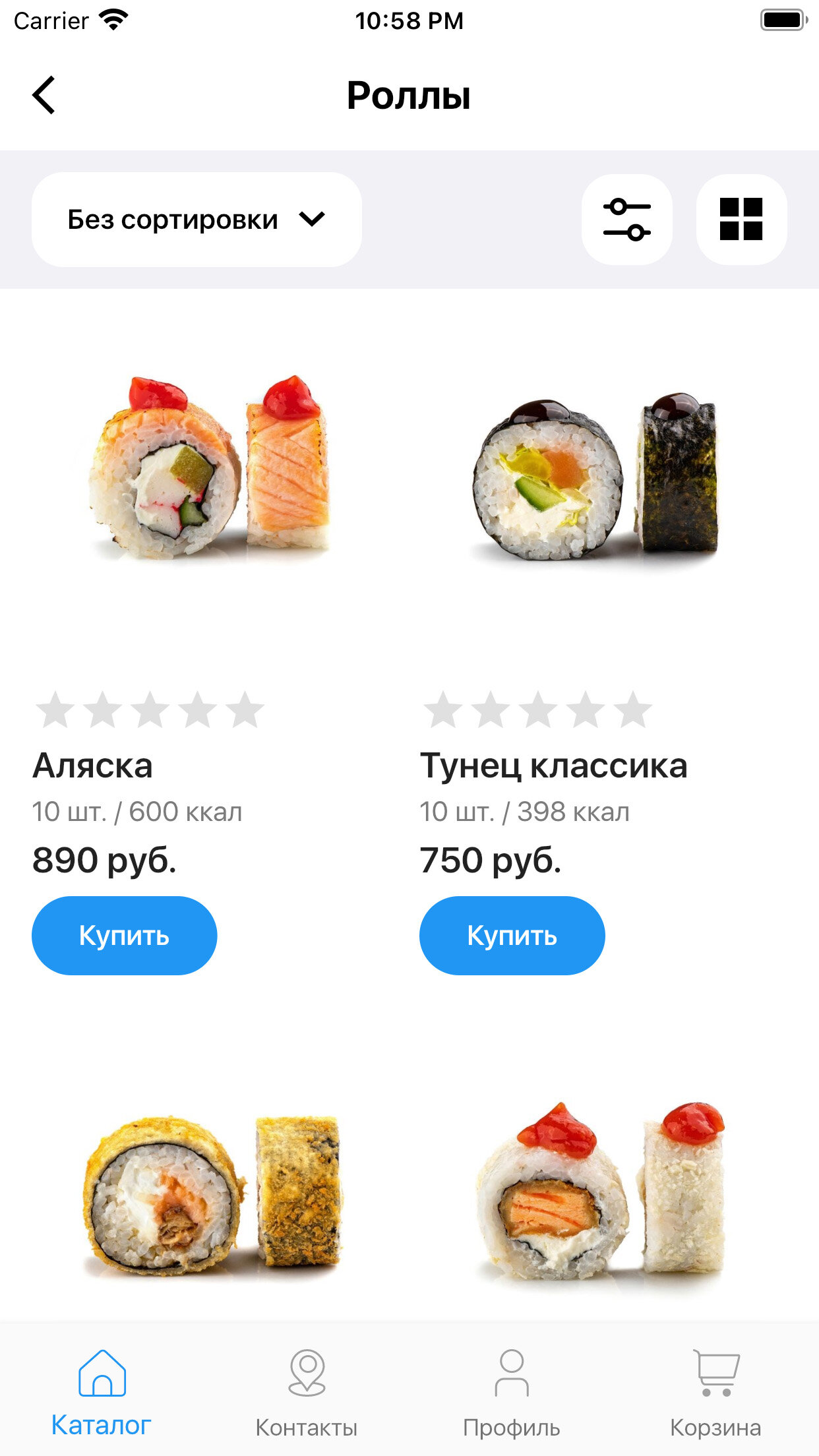Open the filter settings icon
This screenshot has height=1456, width=819.
tap(626, 220)
